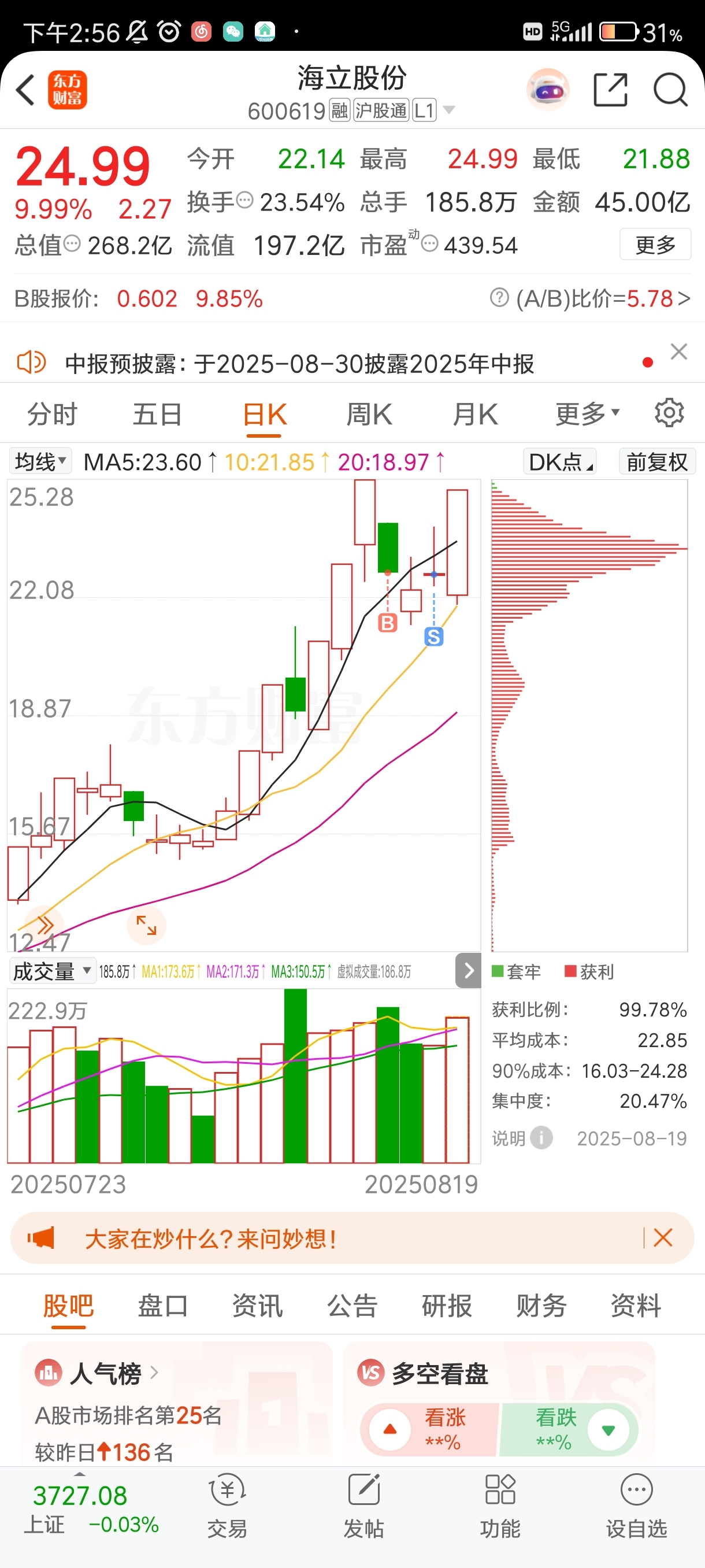Image resolution: width=705 pixels, height=1568 pixels.
Task: Select the 月K chart tab
Action: click(475, 415)
